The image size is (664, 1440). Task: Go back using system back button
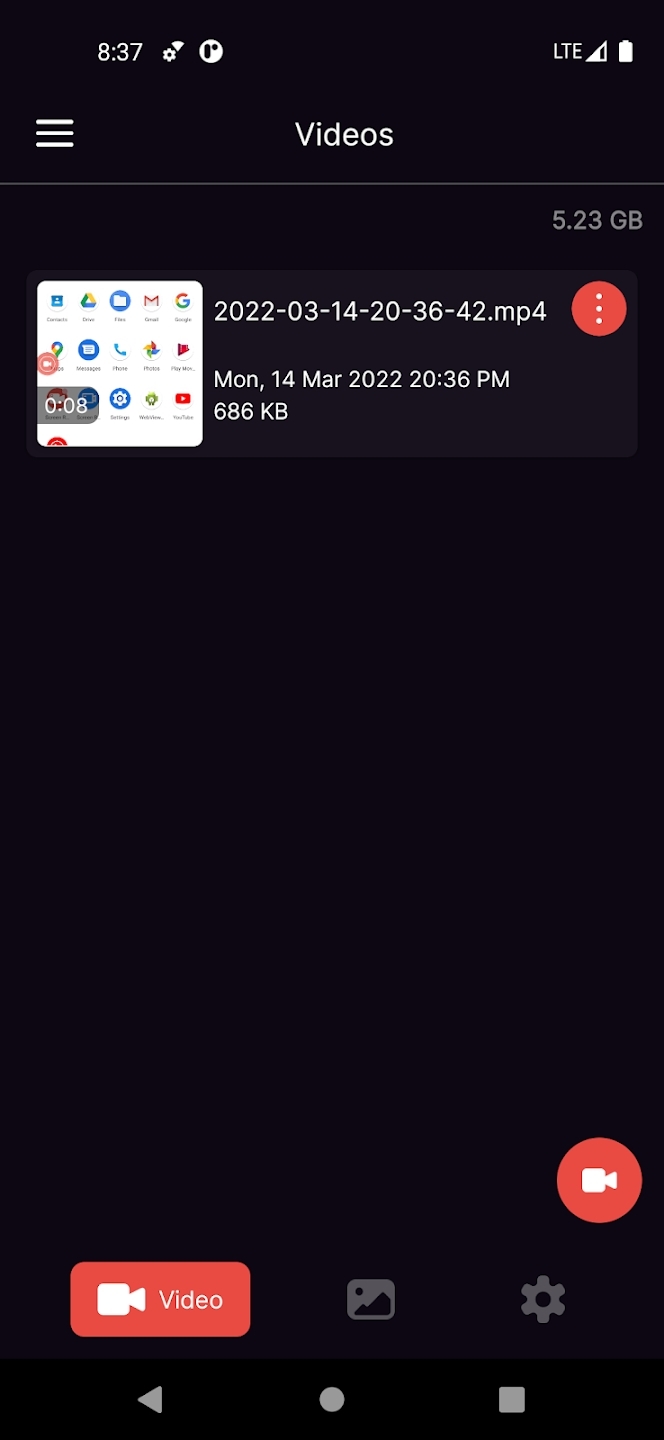[x=150, y=1399]
